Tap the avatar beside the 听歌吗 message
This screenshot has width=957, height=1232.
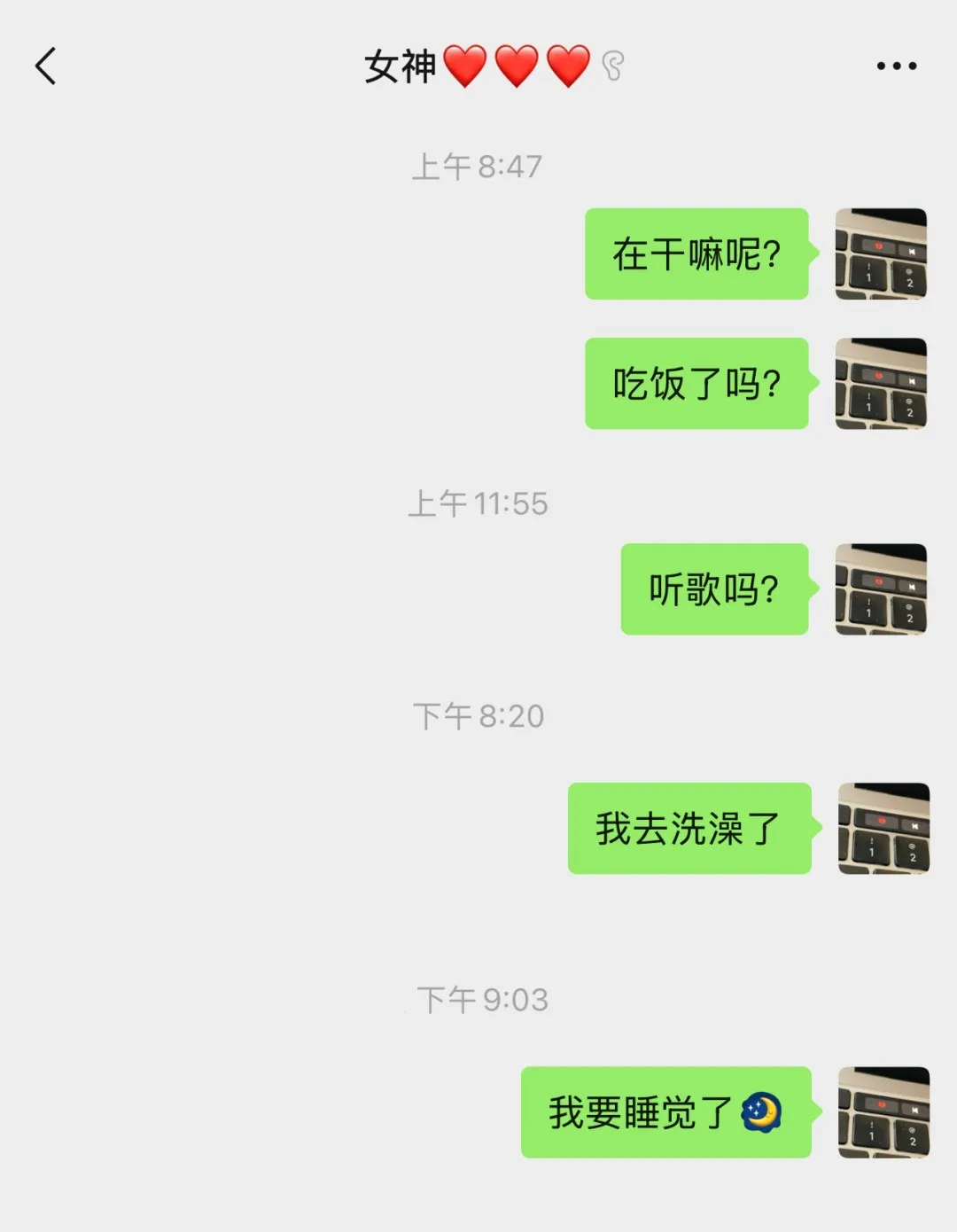(x=880, y=589)
